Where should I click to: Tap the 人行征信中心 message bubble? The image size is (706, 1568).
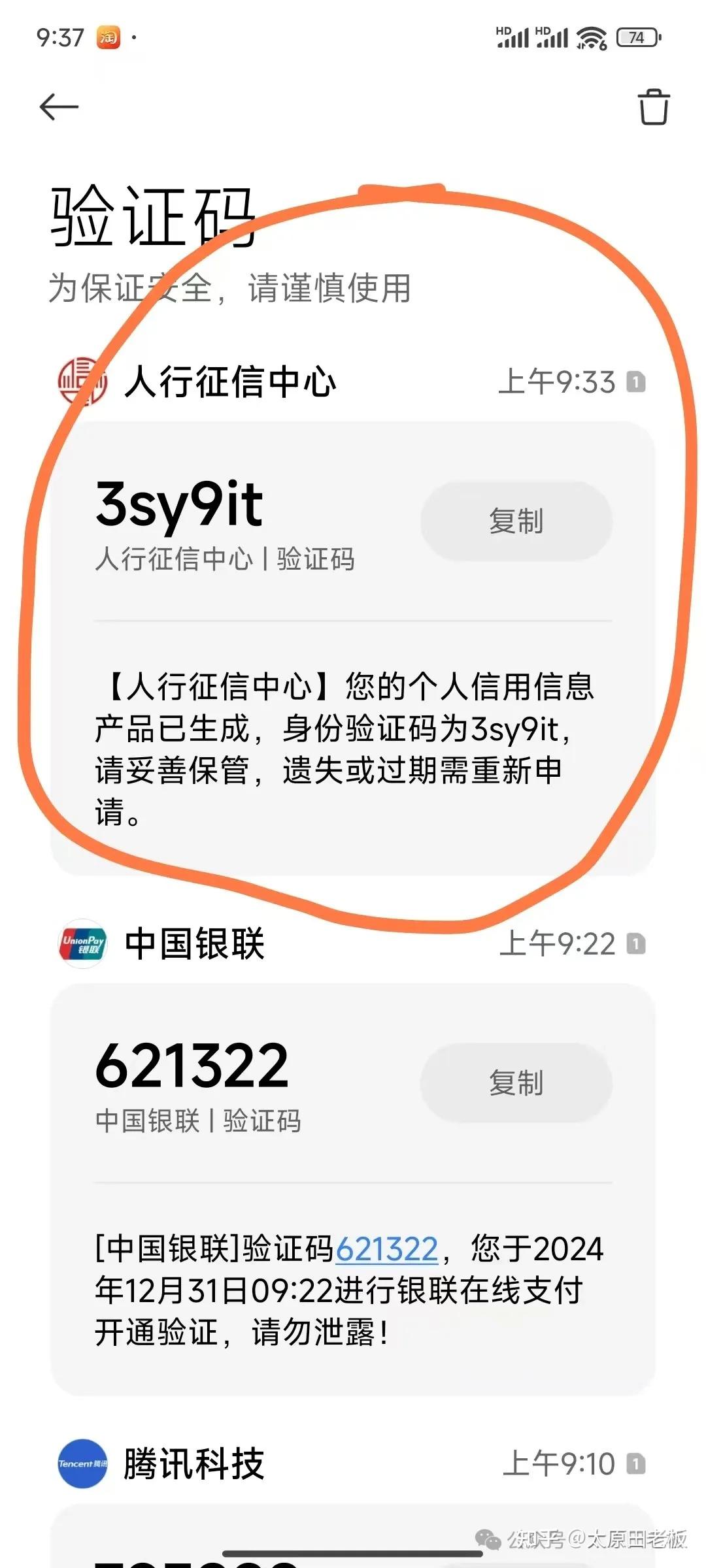tap(353, 738)
